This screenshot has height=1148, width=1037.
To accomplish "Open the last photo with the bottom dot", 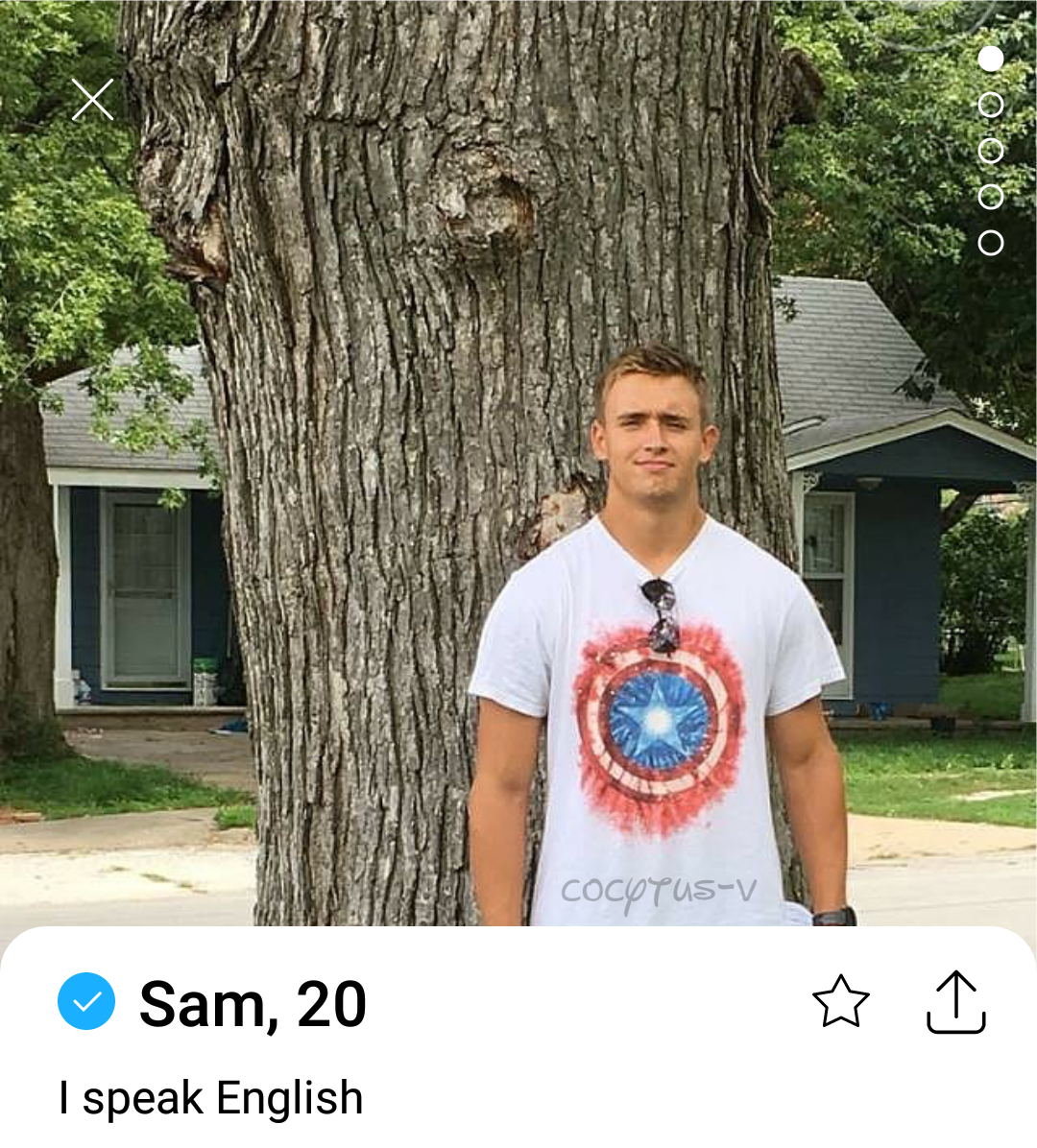I will pos(989,244).
